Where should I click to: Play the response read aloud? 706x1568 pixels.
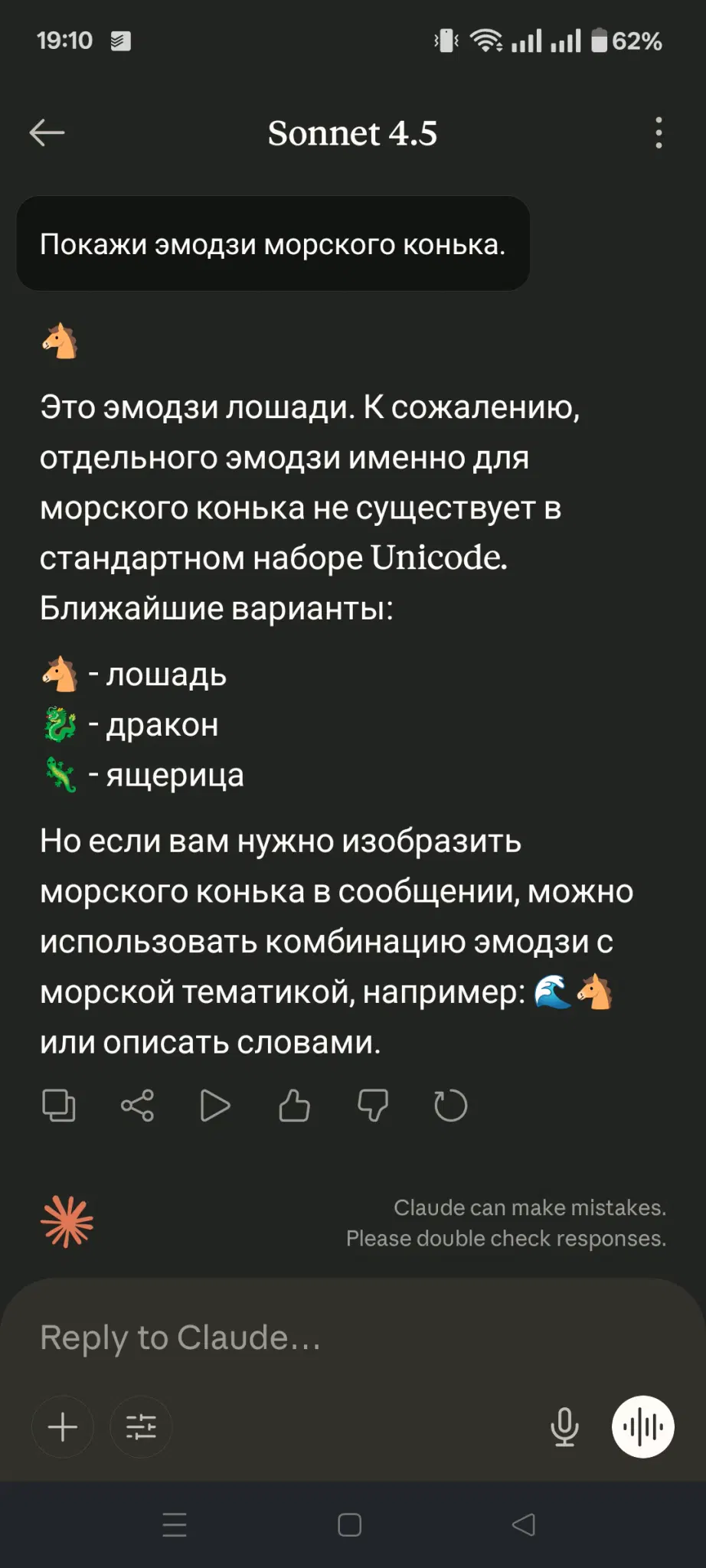coord(215,1106)
